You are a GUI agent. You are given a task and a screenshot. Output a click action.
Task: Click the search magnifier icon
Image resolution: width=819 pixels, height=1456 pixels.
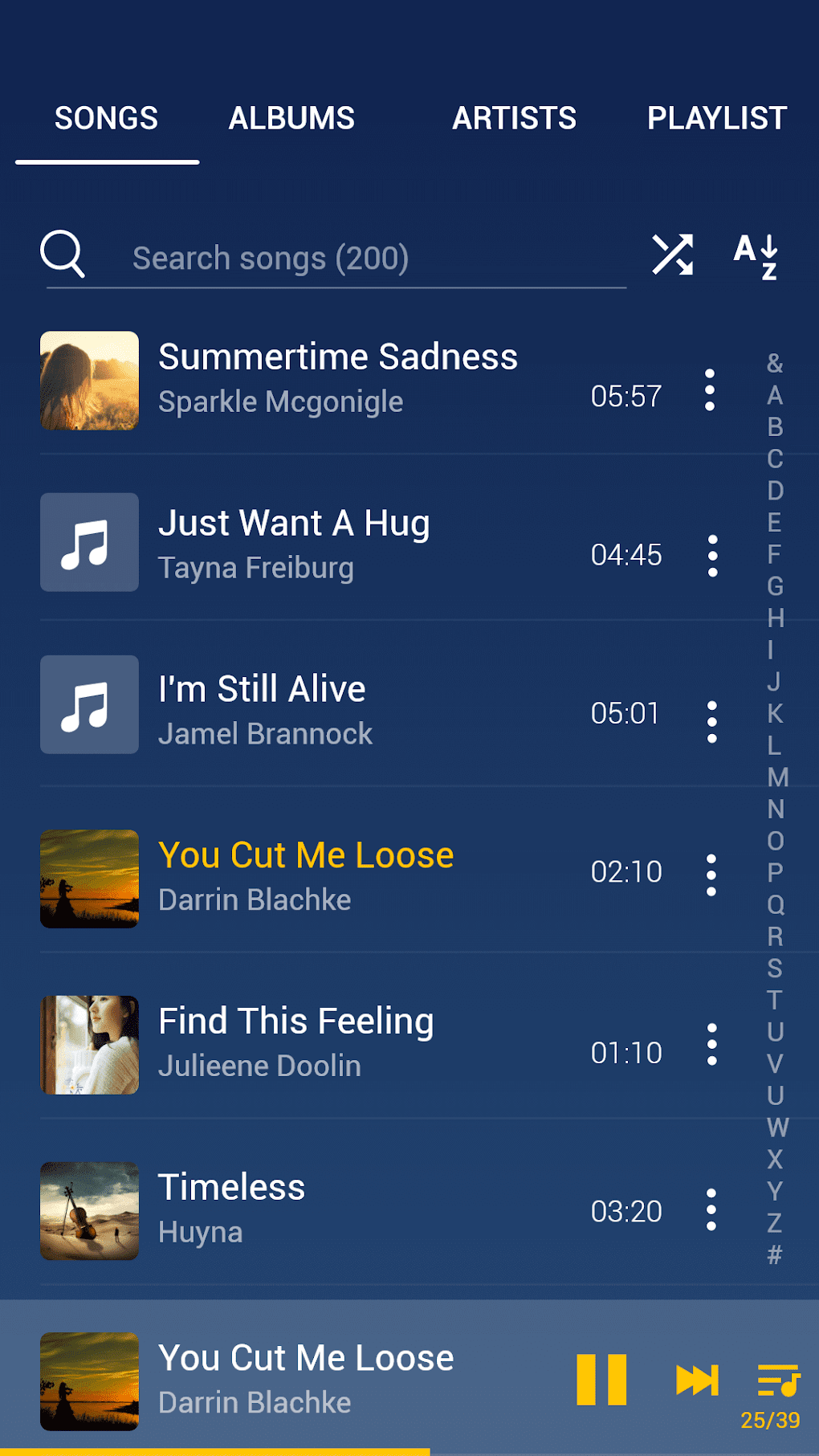tap(63, 254)
